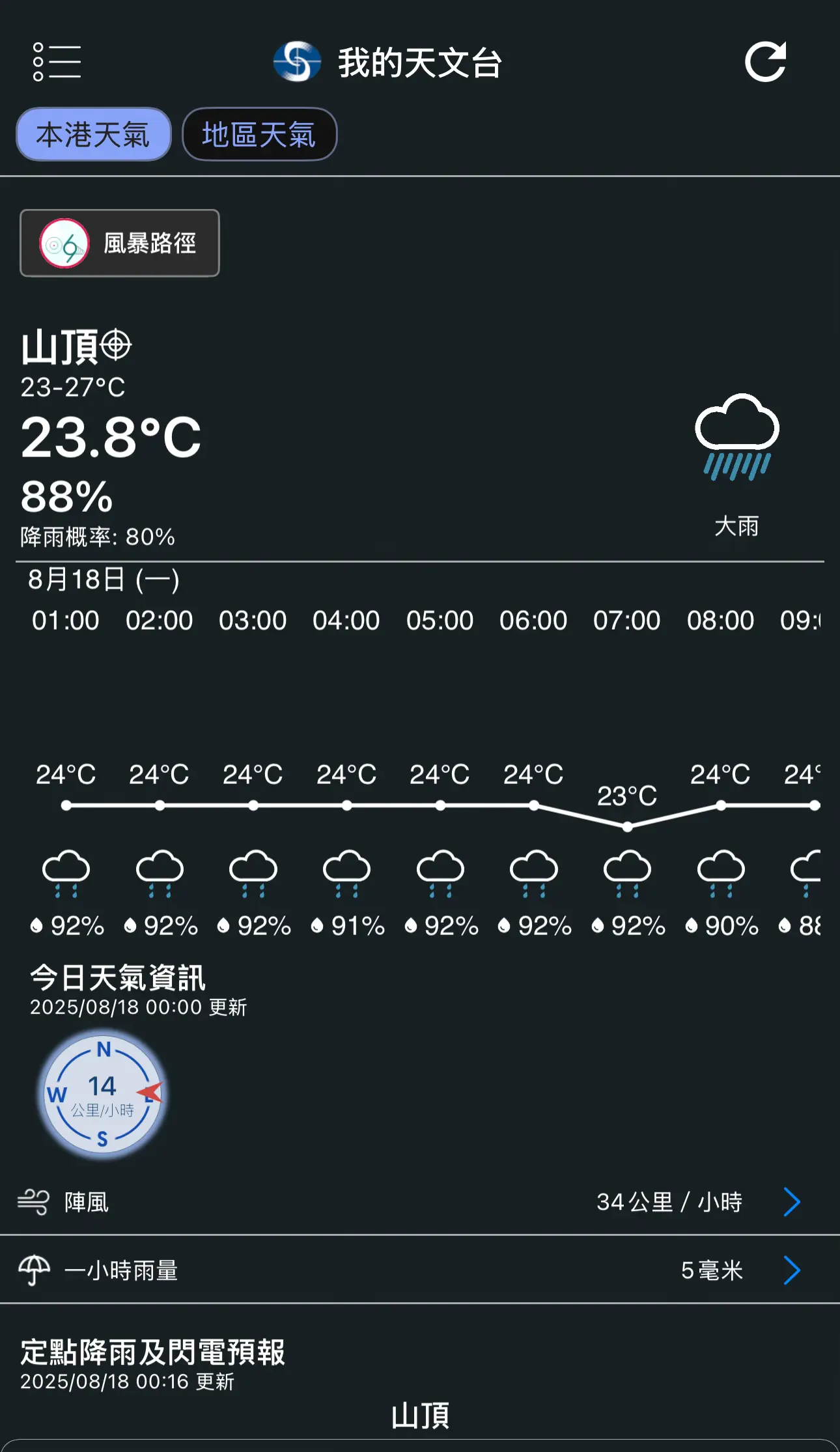Screen dimensions: 840x1452
Task: Open the 一小時雨量 rainfall row
Action: pyautogui.click(x=420, y=1270)
